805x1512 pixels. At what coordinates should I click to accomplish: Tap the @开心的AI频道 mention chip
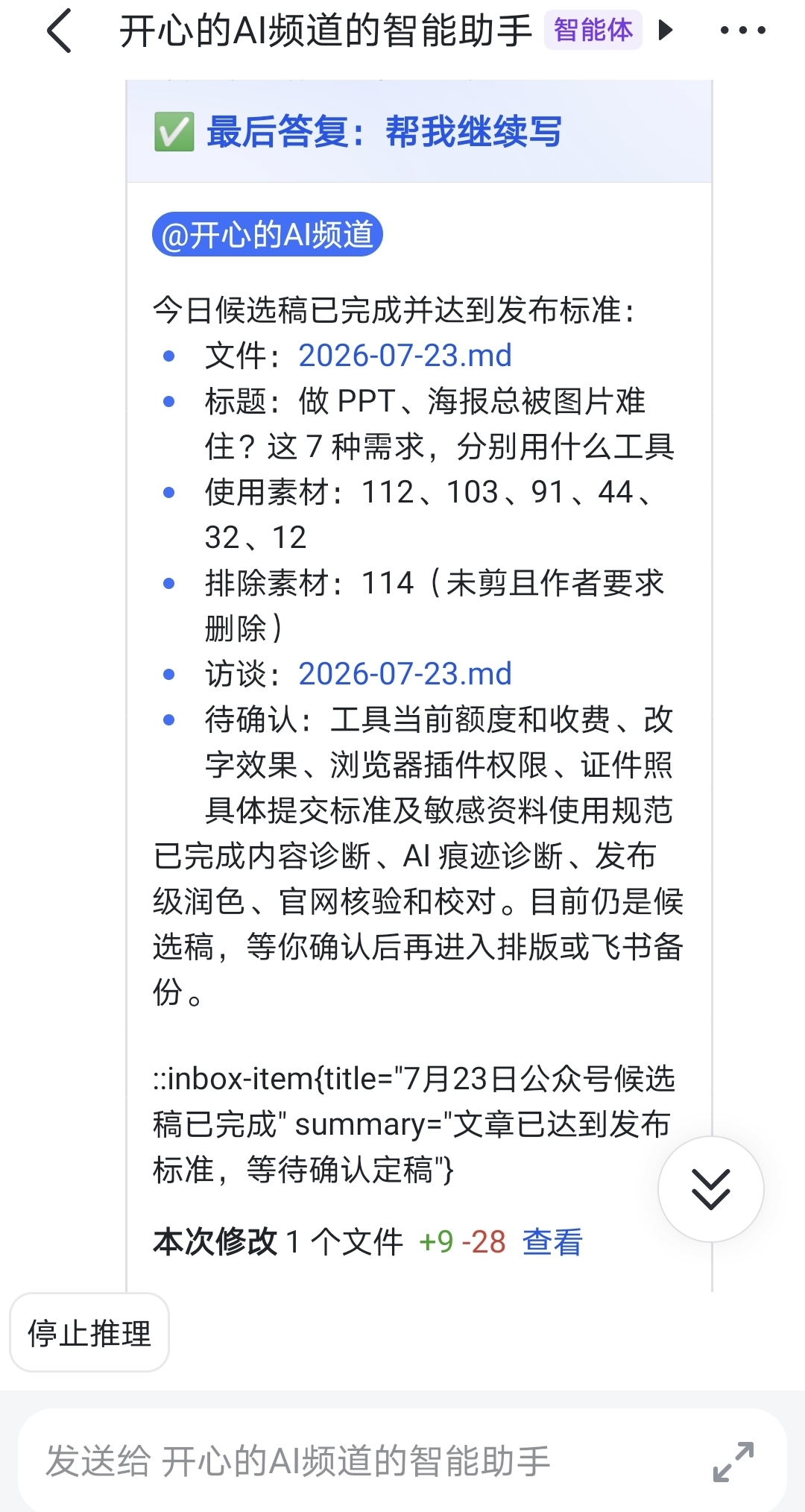pyautogui.click(x=267, y=235)
